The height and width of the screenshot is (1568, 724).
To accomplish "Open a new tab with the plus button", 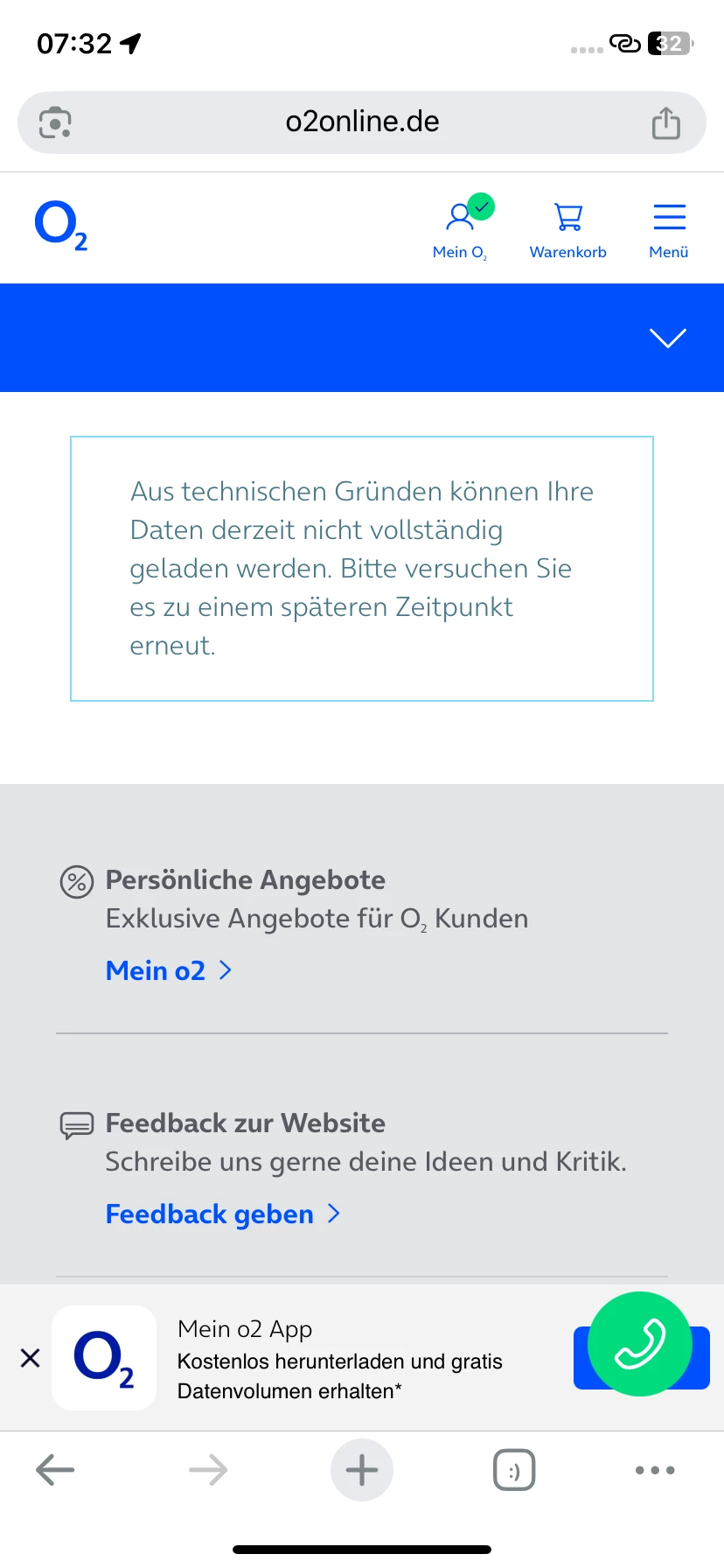I will click(362, 1470).
